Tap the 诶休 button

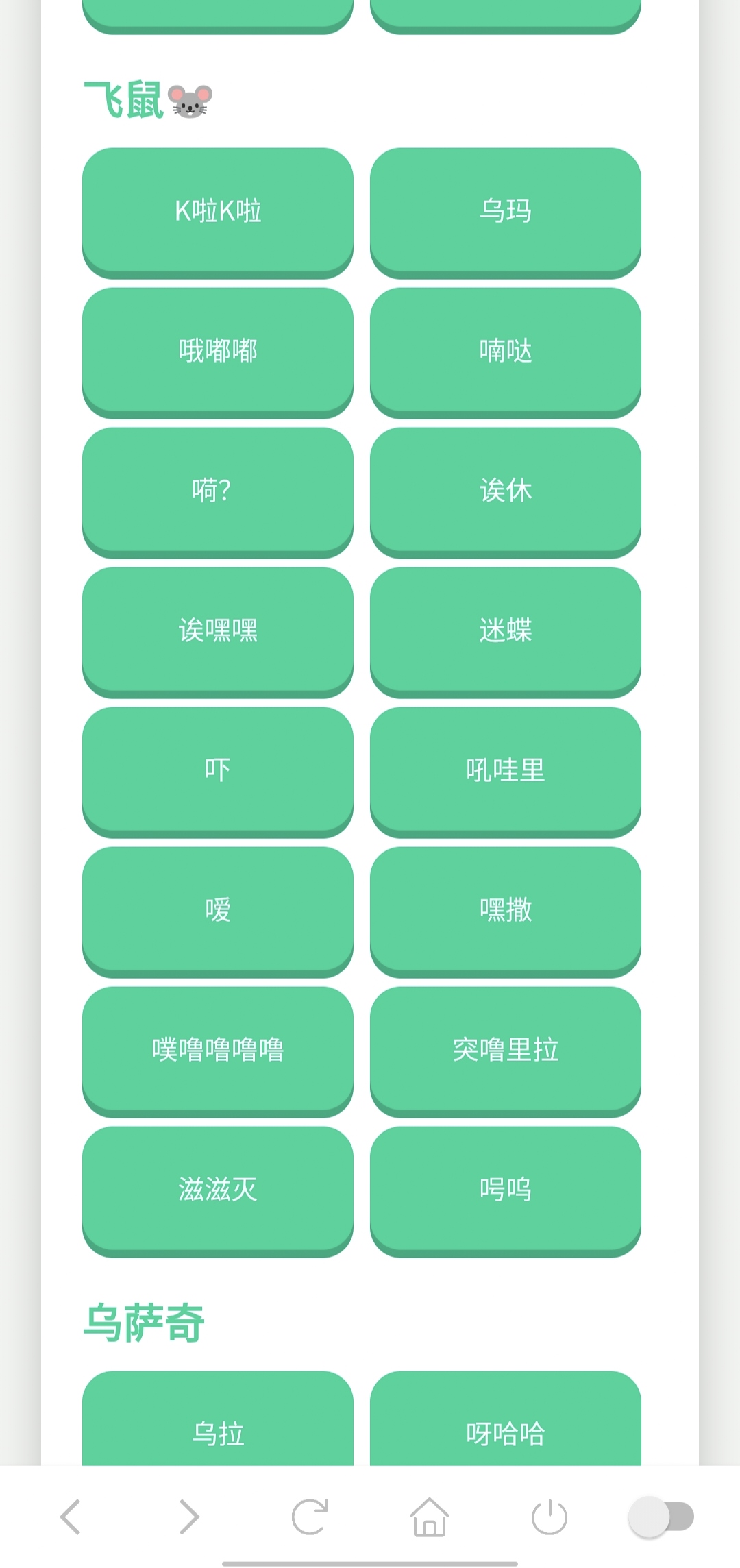[x=505, y=490]
